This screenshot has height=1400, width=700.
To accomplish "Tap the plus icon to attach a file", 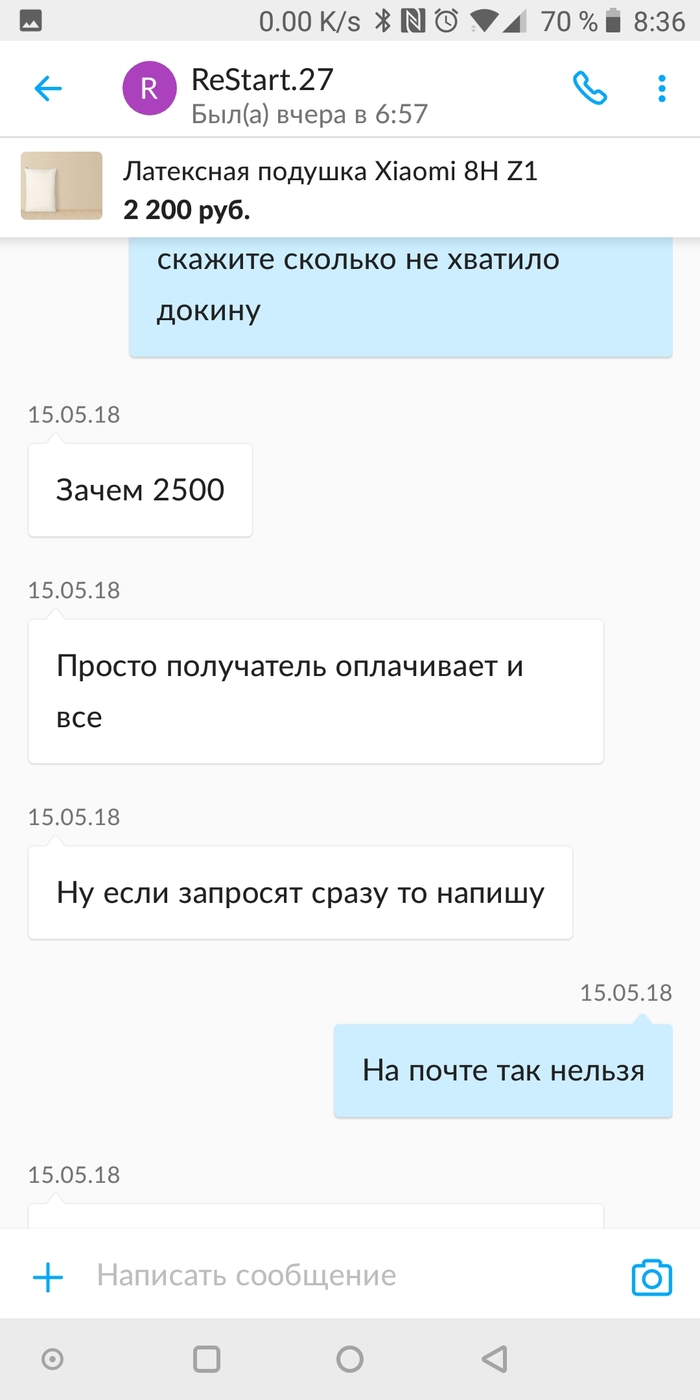I will pyautogui.click(x=48, y=1277).
